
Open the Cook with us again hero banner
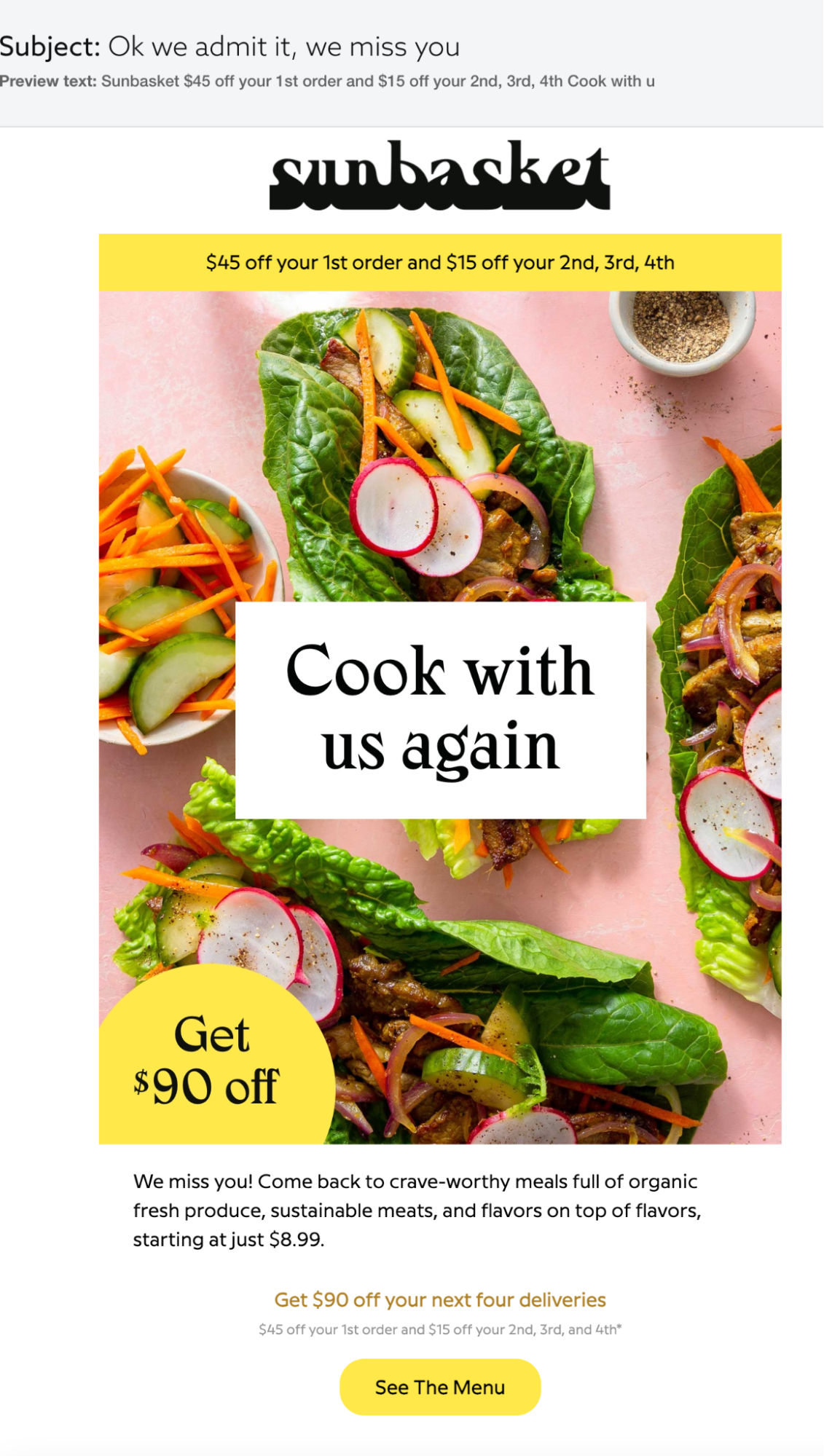440,709
